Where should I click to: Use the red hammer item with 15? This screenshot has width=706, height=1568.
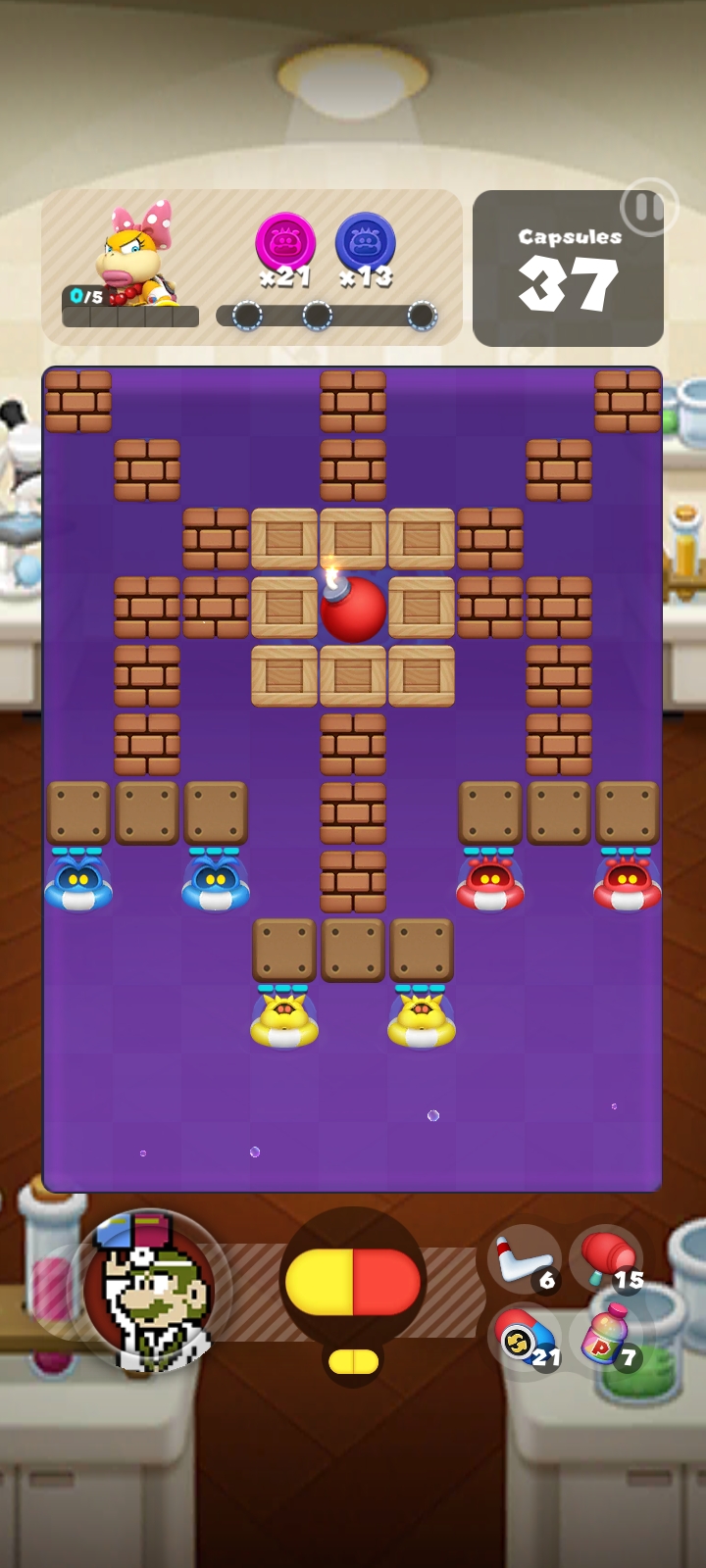(x=607, y=1259)
